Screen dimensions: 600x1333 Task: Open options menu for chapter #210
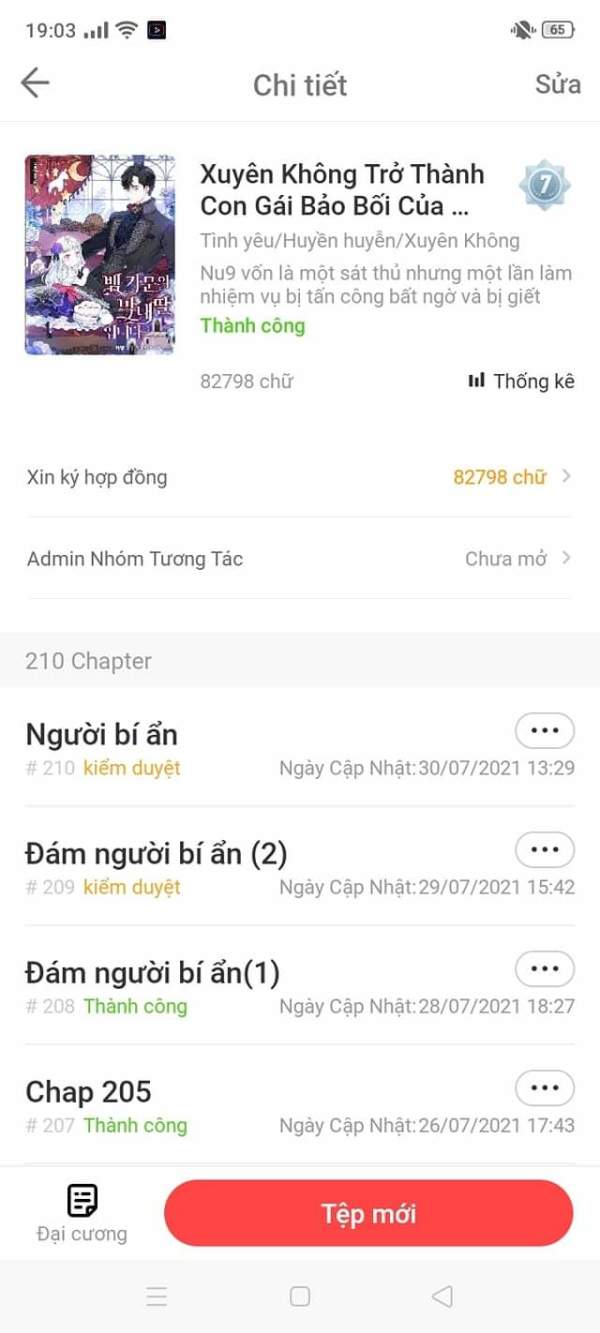(x=545, y=731)
